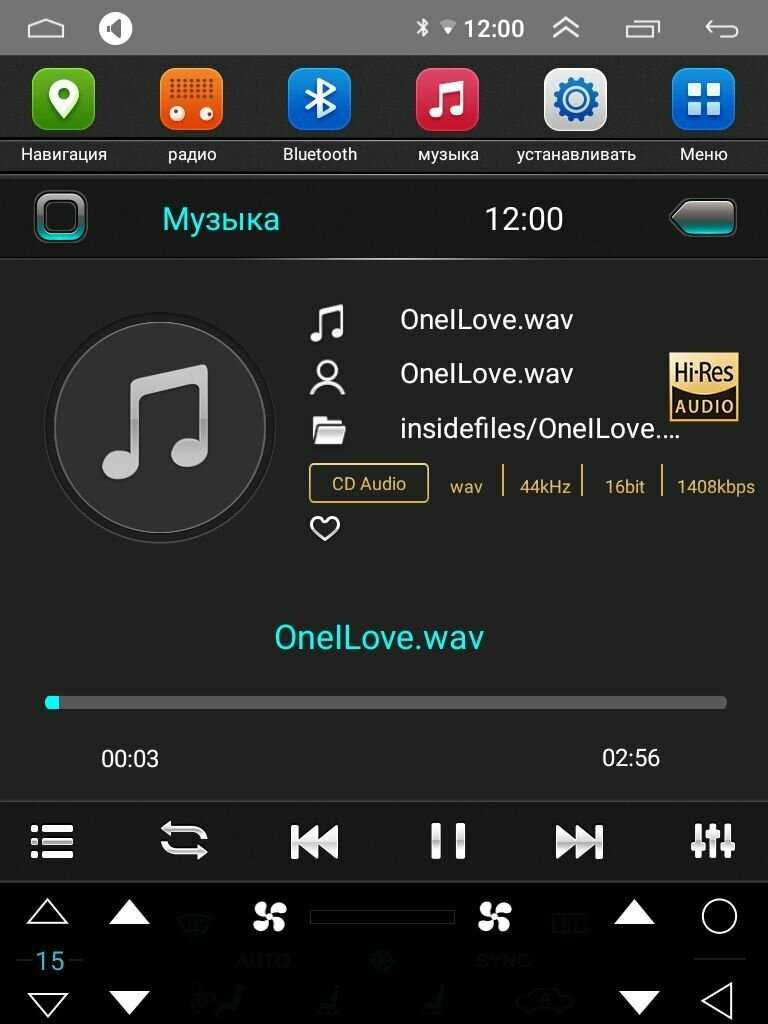768x1024 pixels.
Task: Tap the solid down arrow beside the 15 readout
Action: pyautogui.click(x=129, y=1002)
